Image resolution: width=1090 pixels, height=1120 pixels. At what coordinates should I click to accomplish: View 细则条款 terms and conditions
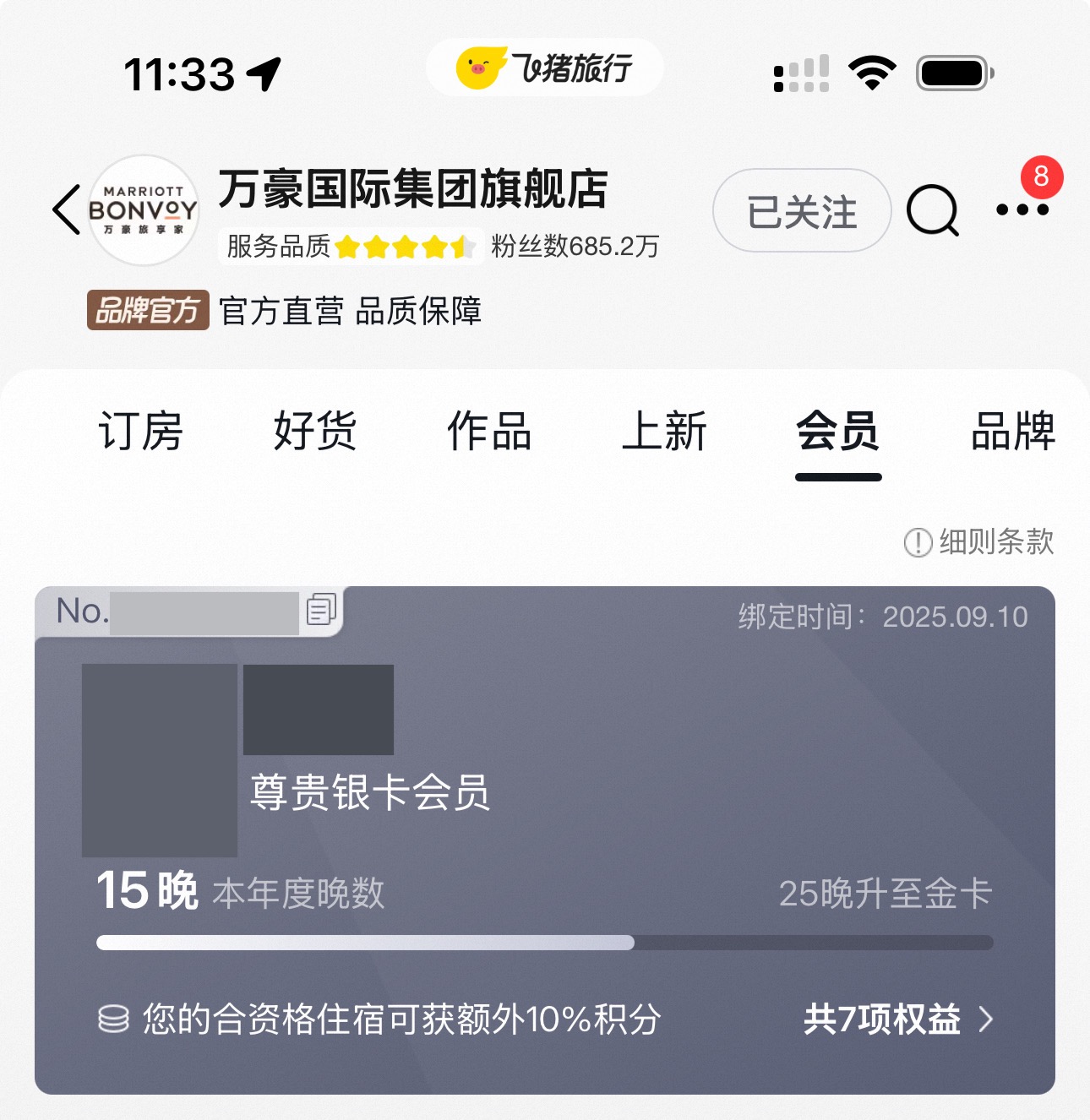(x=980, y=541)
